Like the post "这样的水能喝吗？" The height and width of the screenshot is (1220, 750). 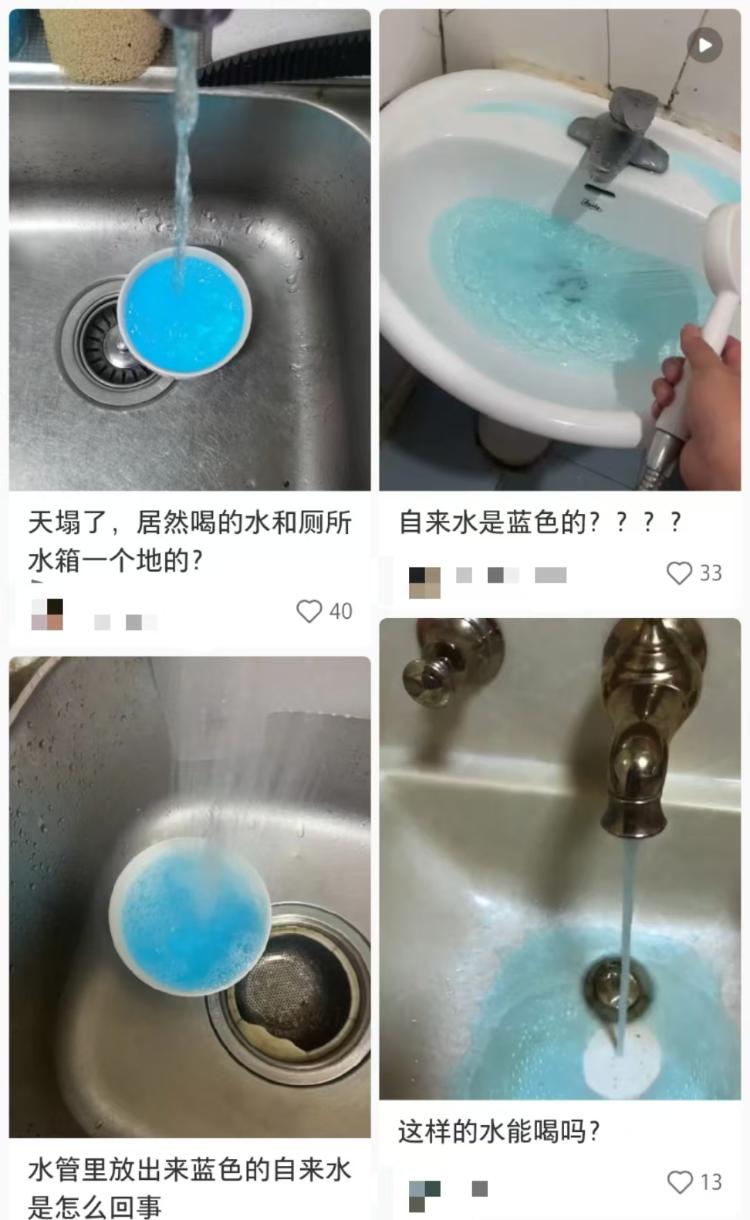click(x=680, y=1182)
